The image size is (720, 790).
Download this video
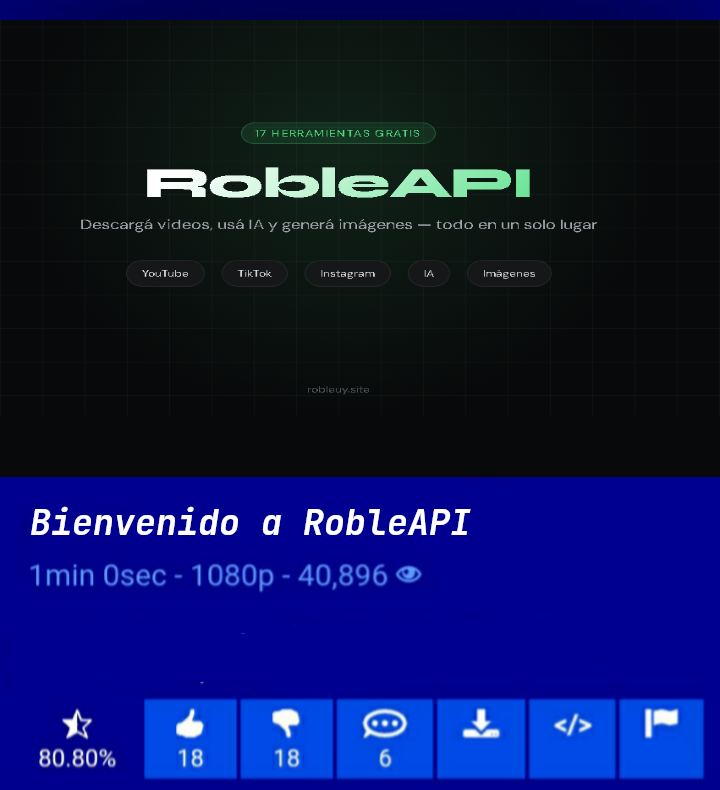click(x=480, y=738)
